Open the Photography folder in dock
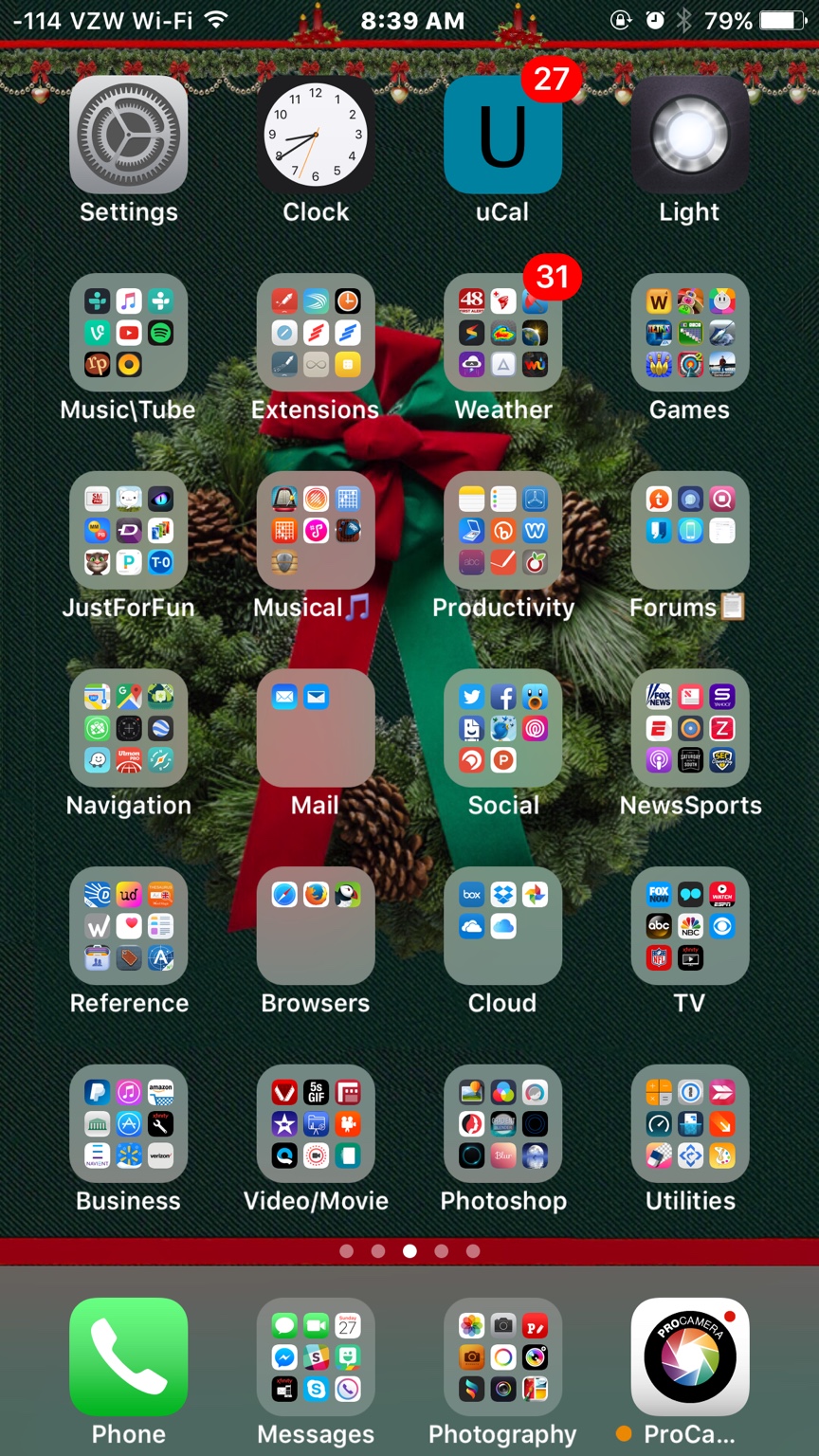Image resolution: width=819 pixels, height=1456 pixels. point(502,1356)
